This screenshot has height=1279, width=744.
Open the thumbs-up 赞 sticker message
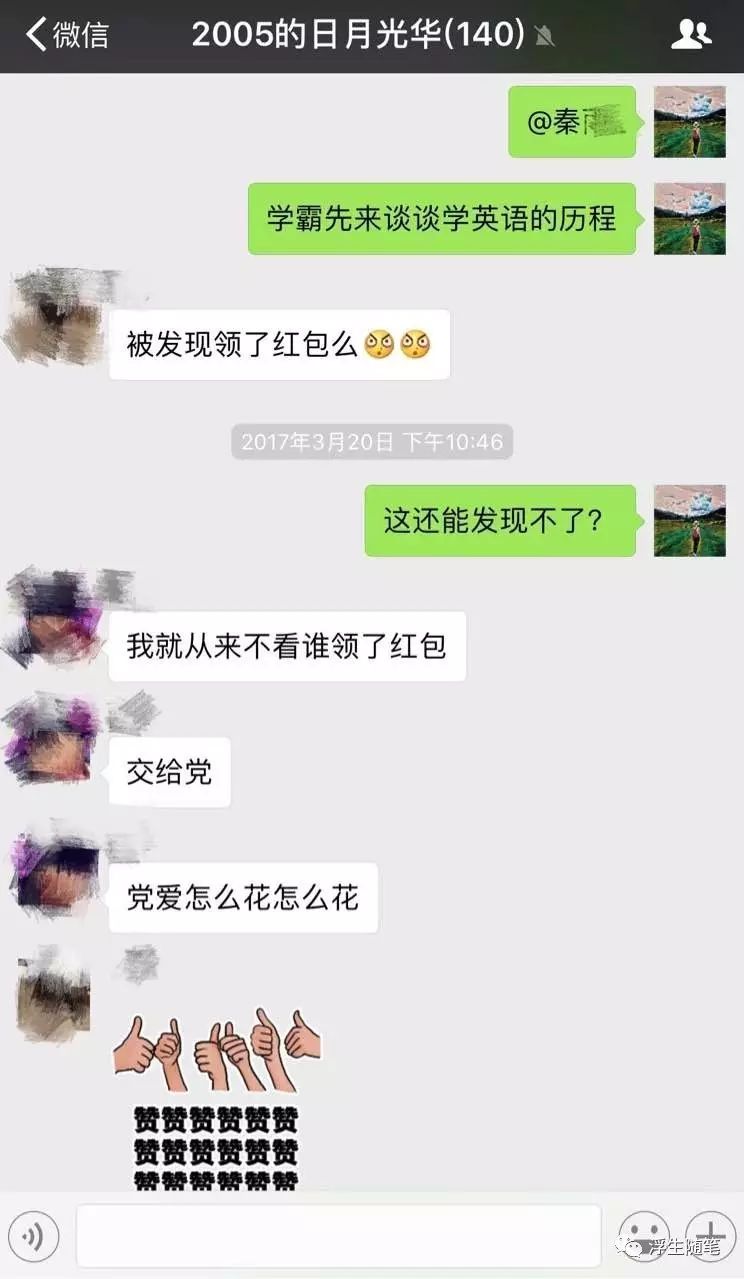point(217,1098)
